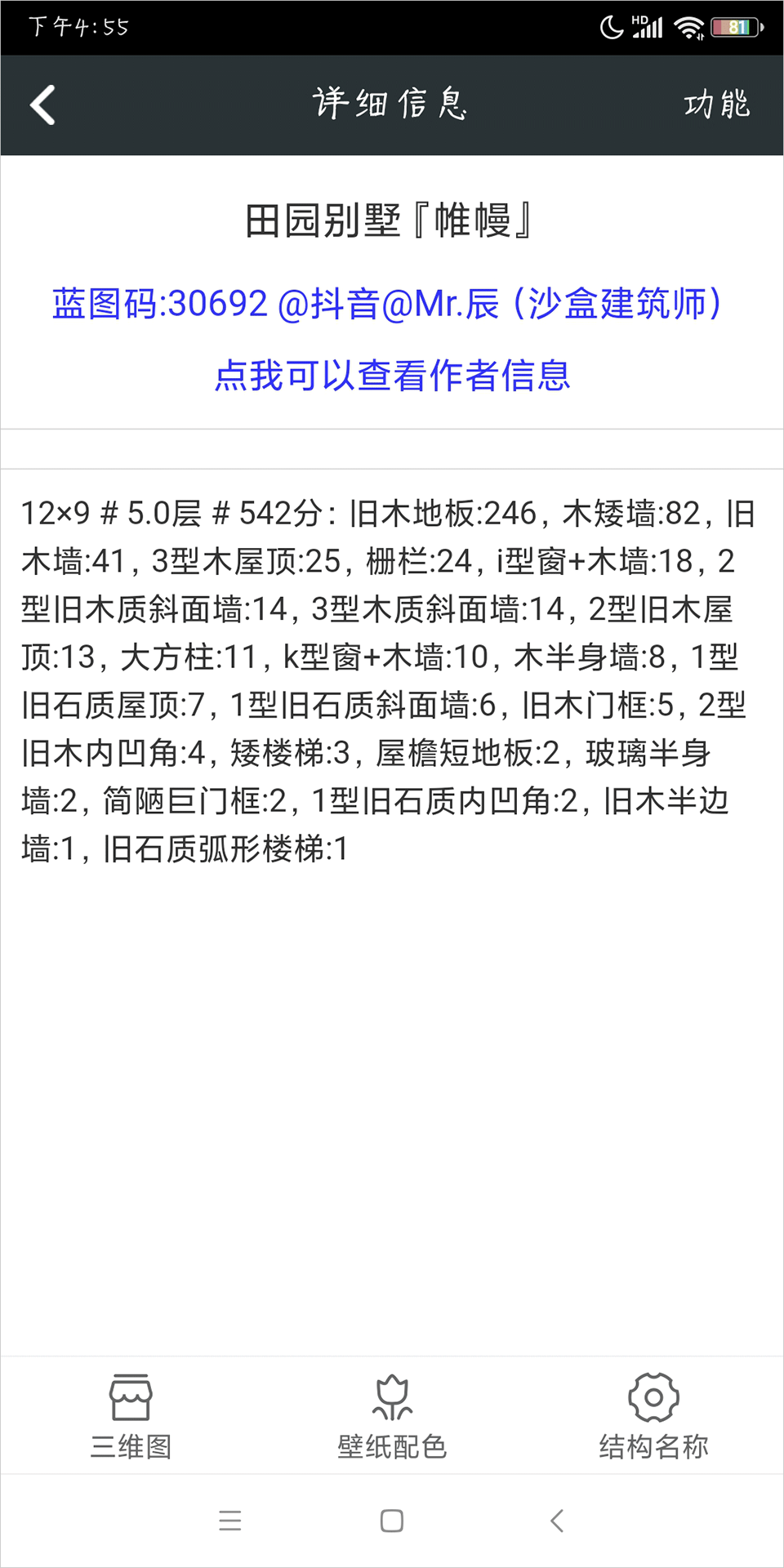Tap 点我可以查看作者信息 to view author info
Screen dimensions: 784x1568
point(392,376)
